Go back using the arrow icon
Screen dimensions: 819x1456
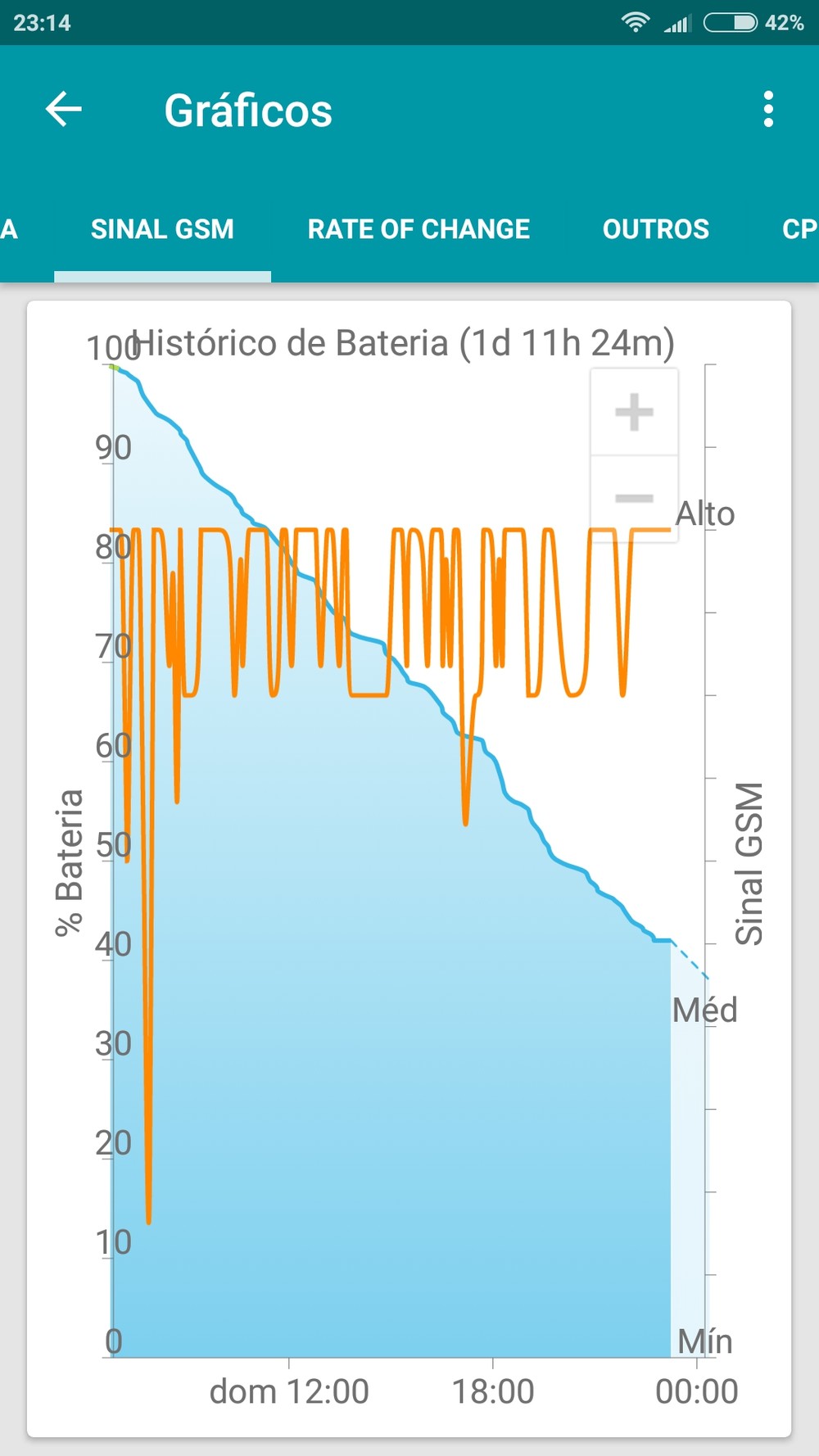64,109
